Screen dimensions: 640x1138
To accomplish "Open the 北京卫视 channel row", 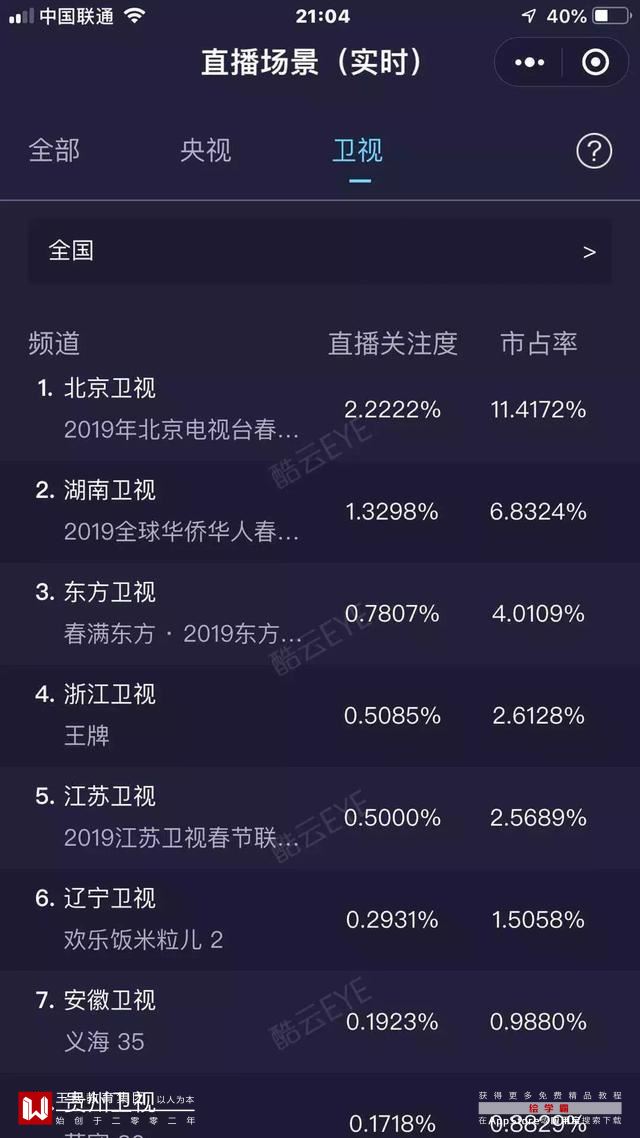I will click(320, 409).
